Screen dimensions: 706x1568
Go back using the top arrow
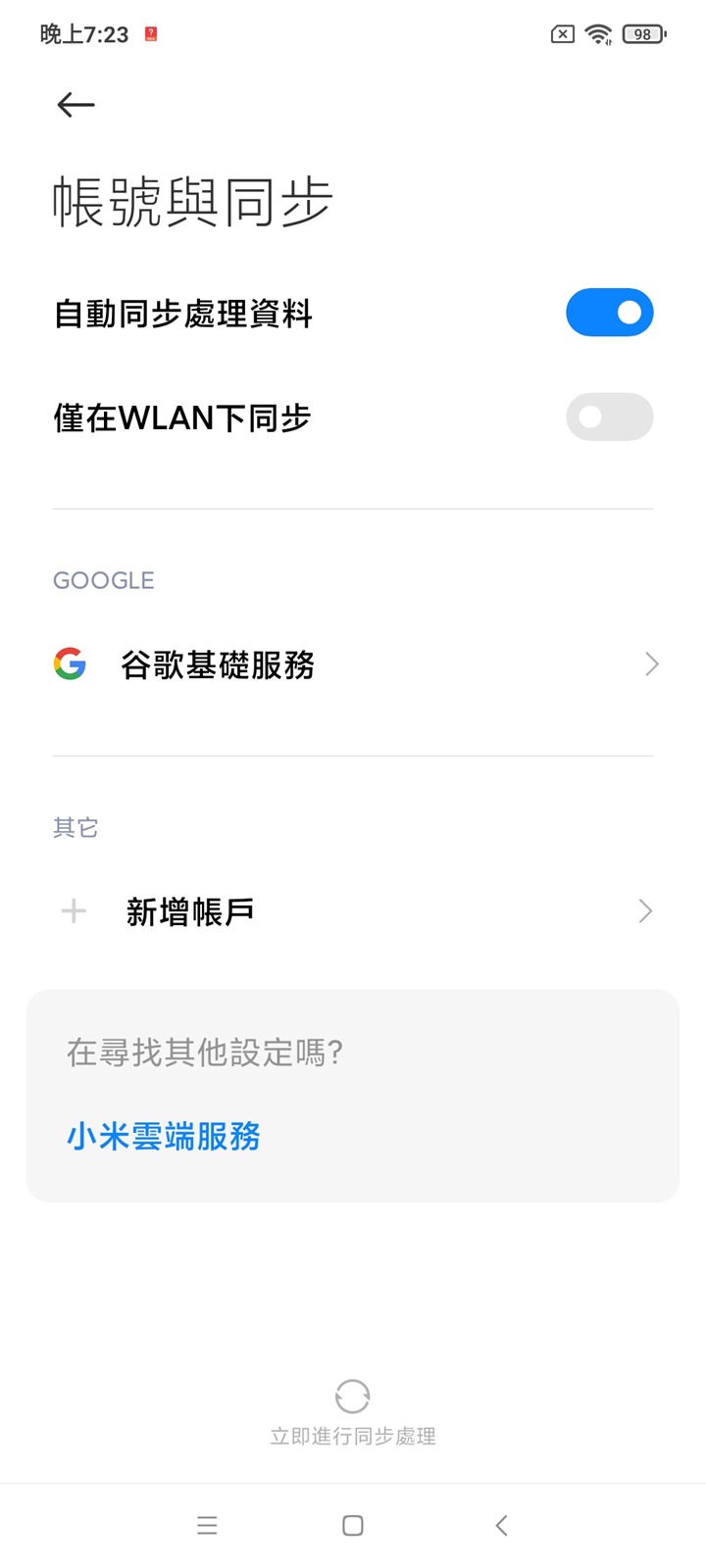coord(76,105)
